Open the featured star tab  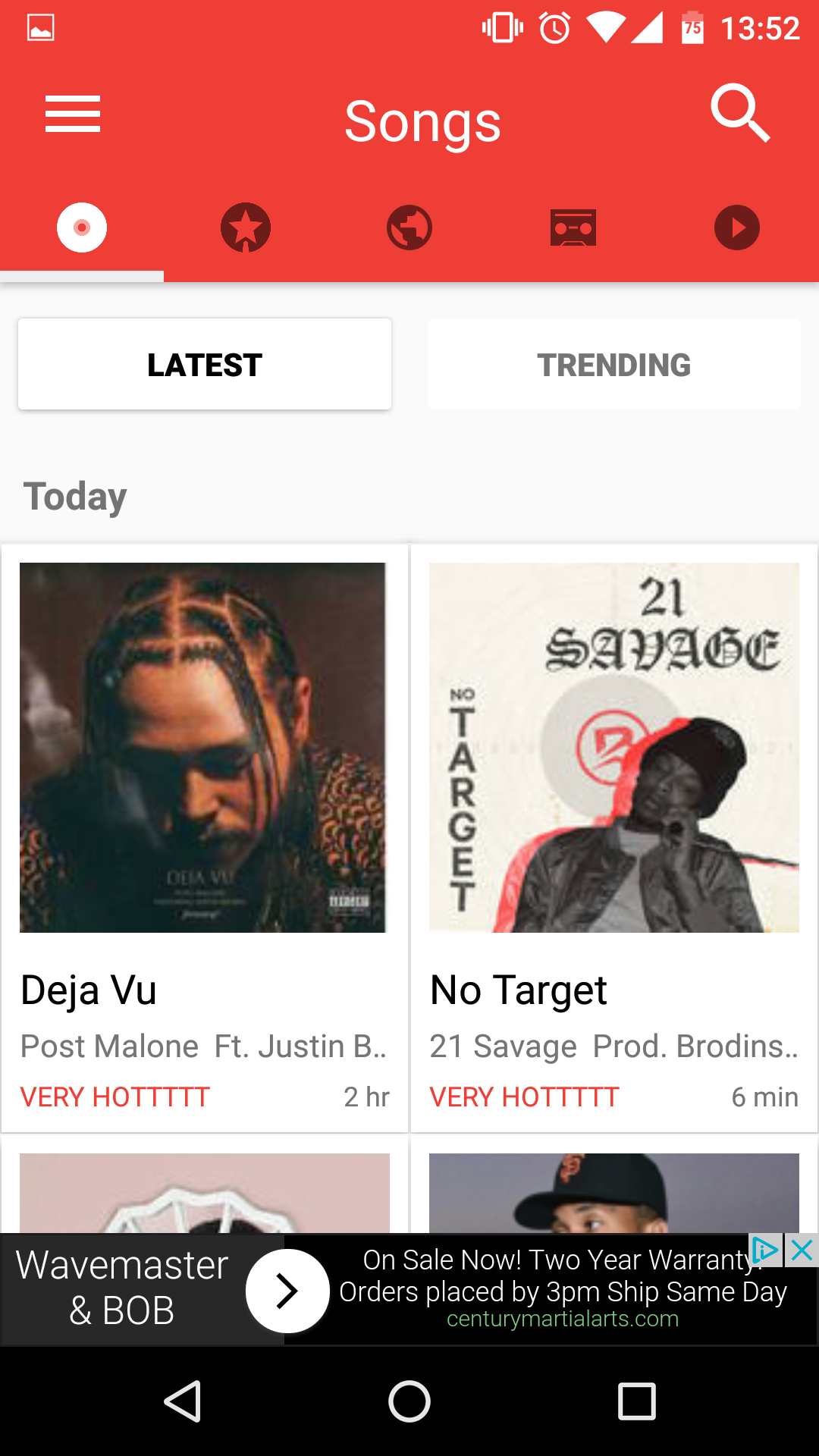pos(246,226)
